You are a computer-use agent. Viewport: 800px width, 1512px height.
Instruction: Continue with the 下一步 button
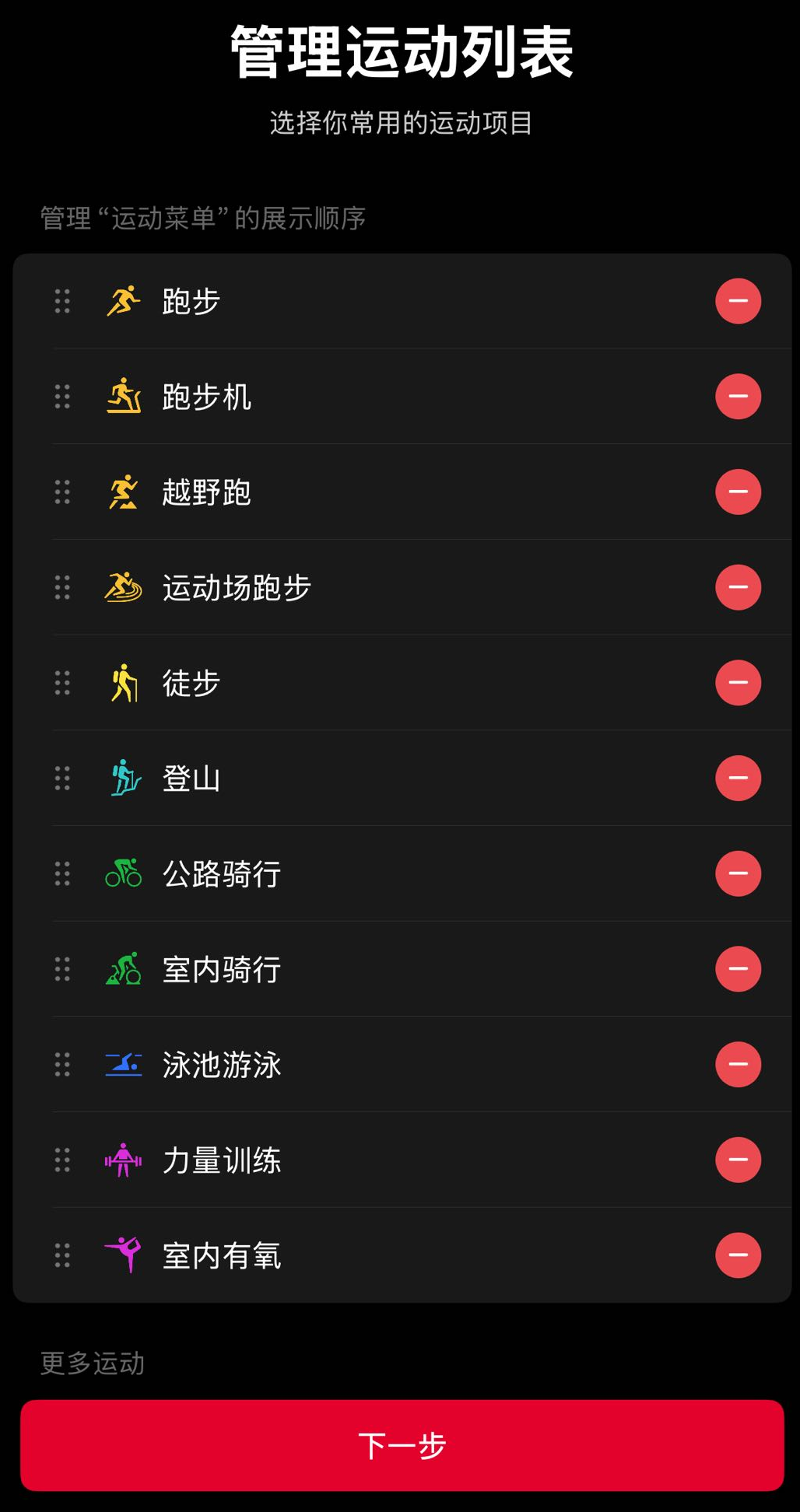pyautogui.click(x=402, y=1445)
